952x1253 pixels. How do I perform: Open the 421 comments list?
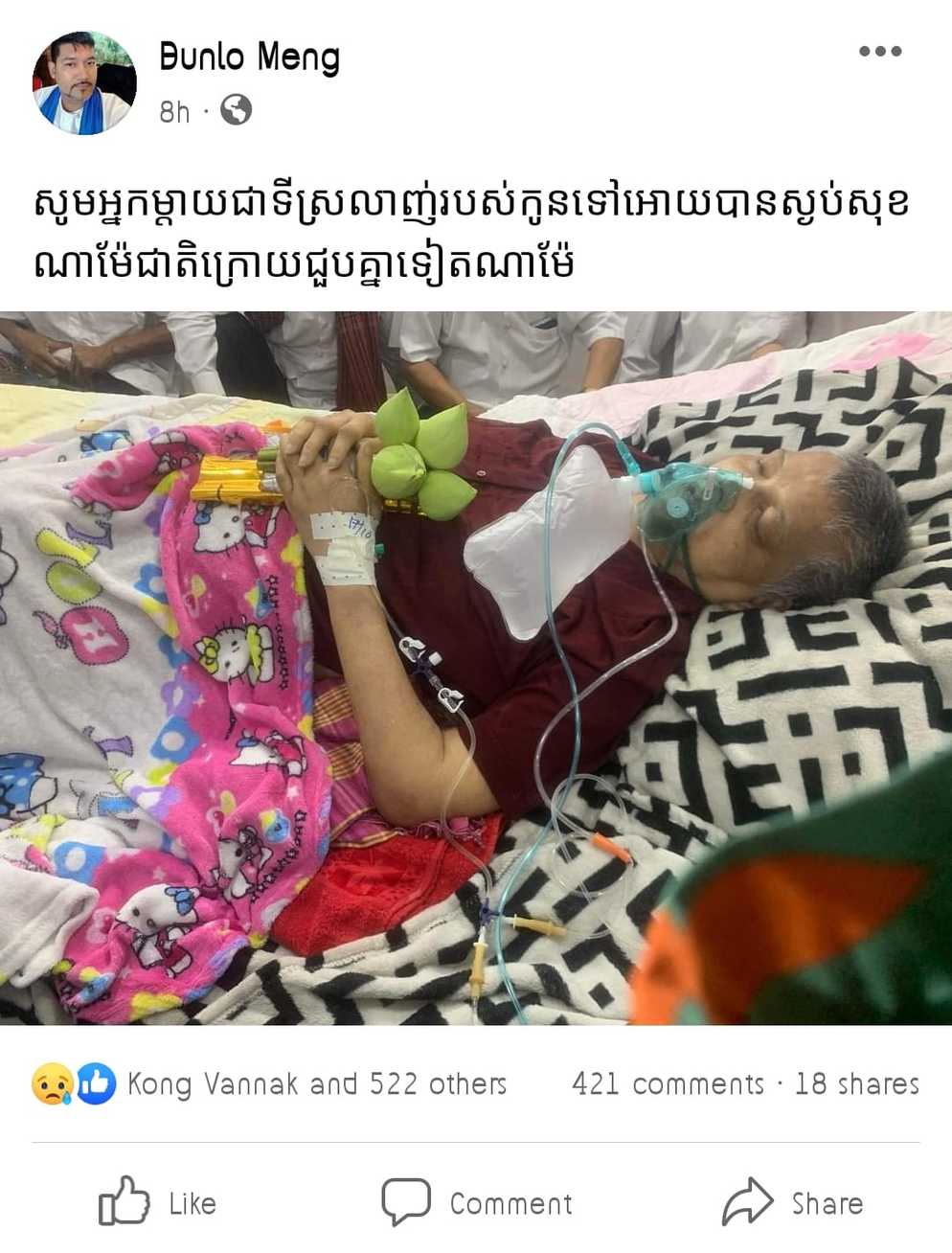click(x=668, y=1083)
